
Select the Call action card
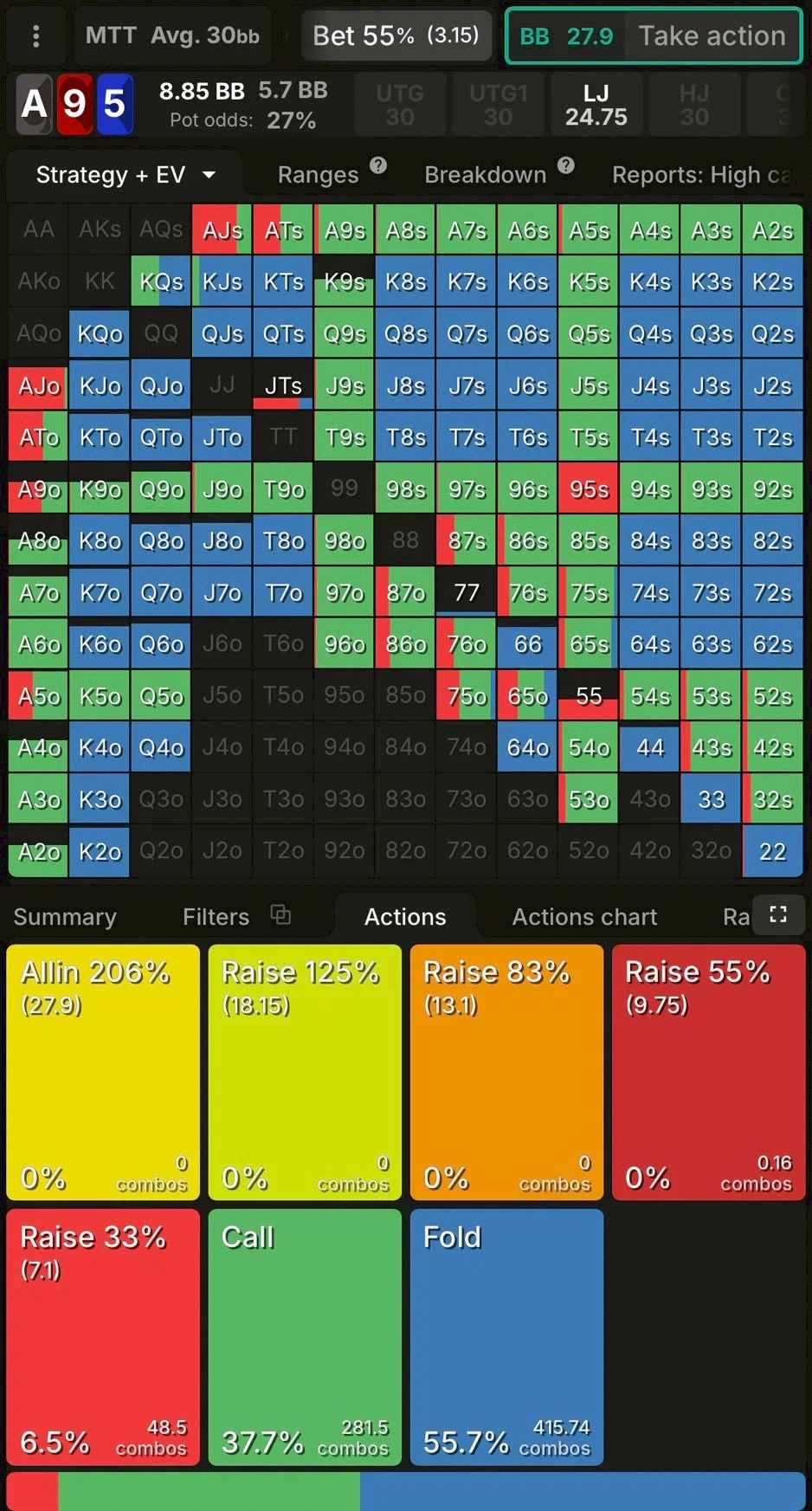click(305, 1336)
